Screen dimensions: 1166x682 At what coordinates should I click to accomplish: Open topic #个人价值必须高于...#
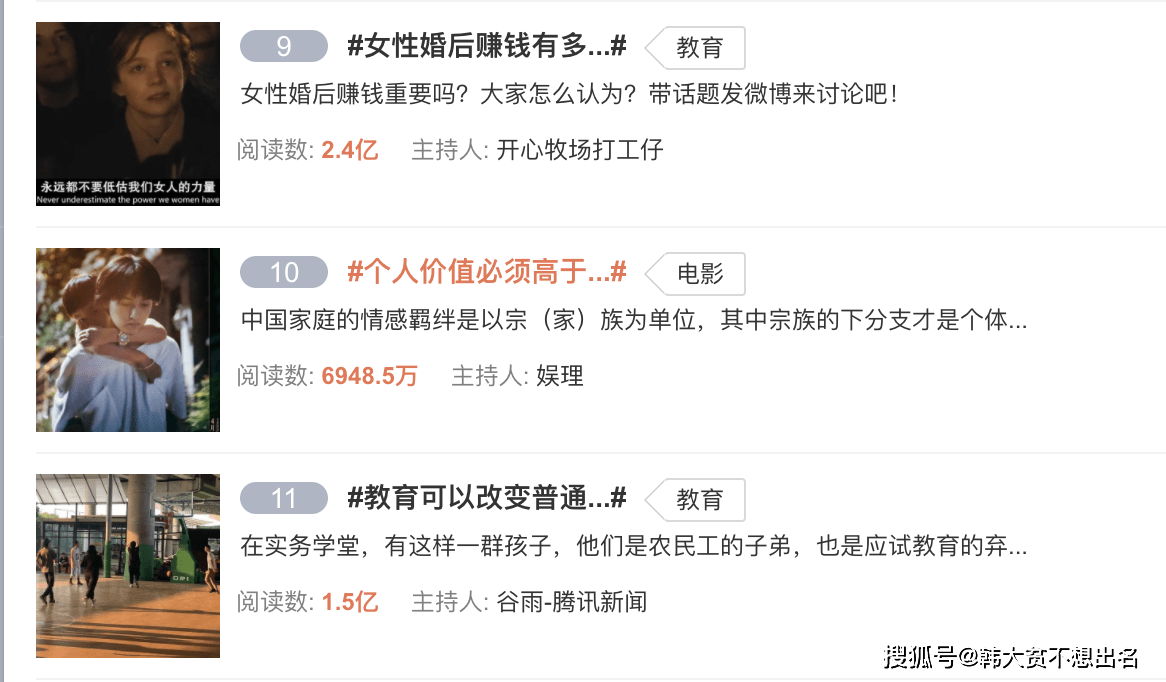pyautogui.click(x=486, y=272)
